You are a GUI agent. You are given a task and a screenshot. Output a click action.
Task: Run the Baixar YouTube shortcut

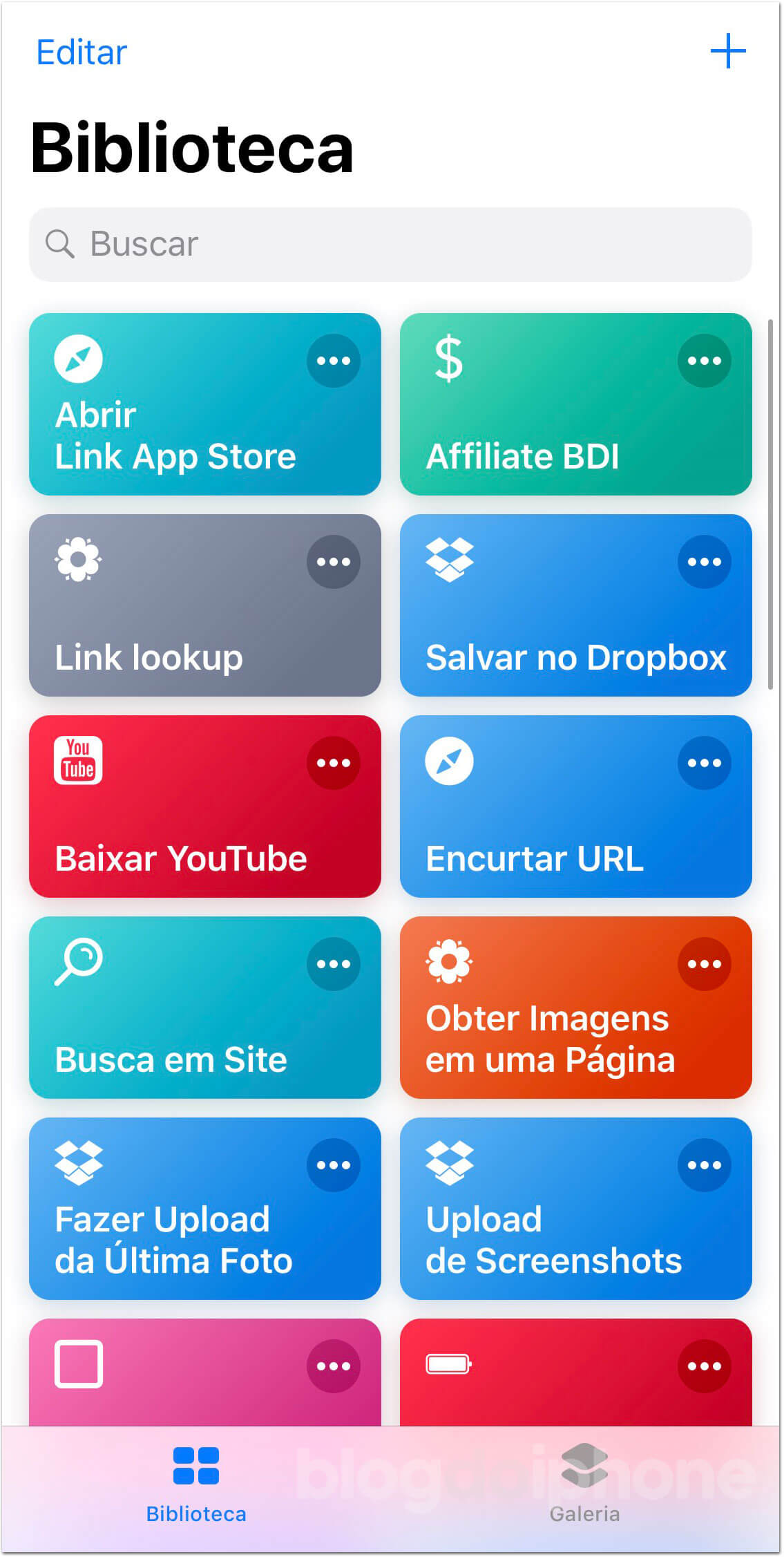204,806
